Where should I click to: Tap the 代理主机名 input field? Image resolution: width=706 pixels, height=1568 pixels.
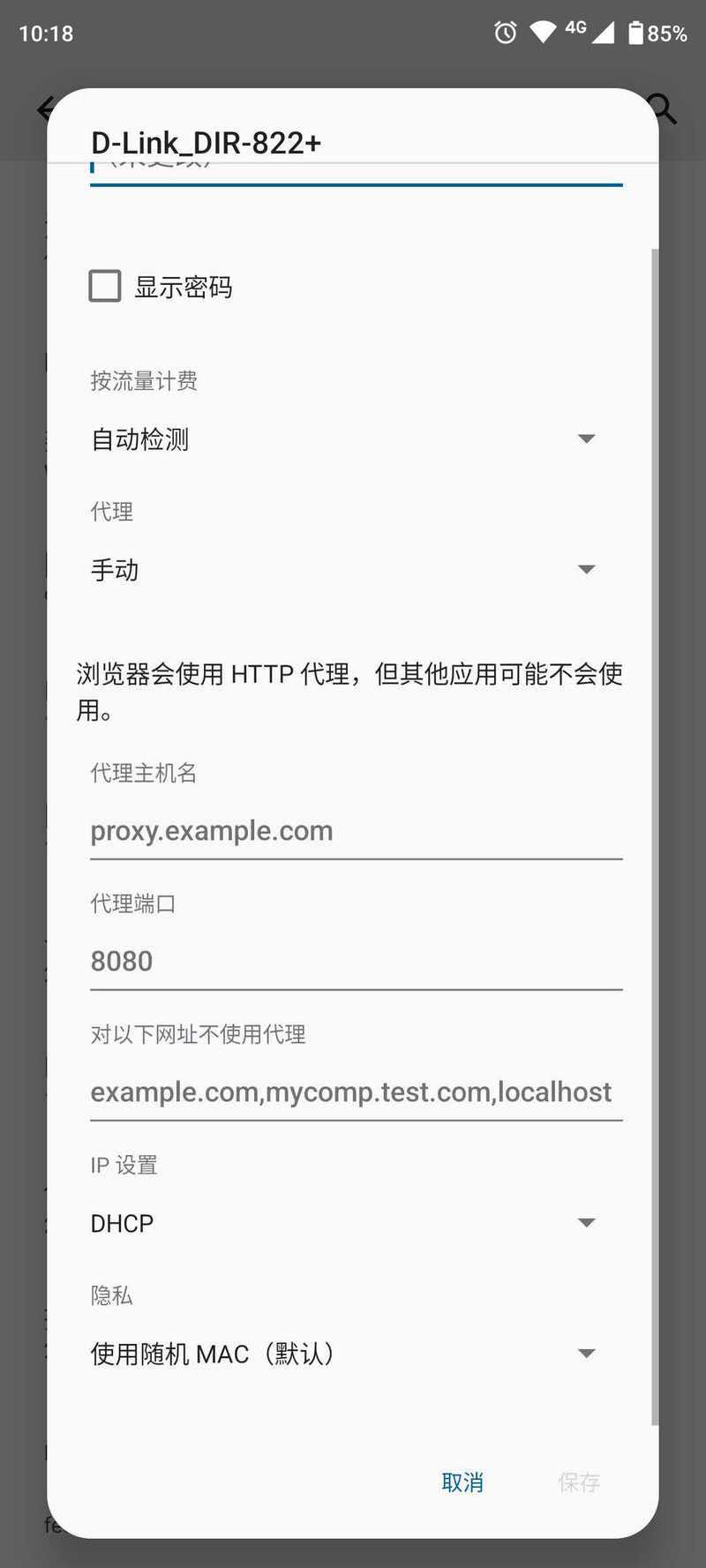[357, 831]
